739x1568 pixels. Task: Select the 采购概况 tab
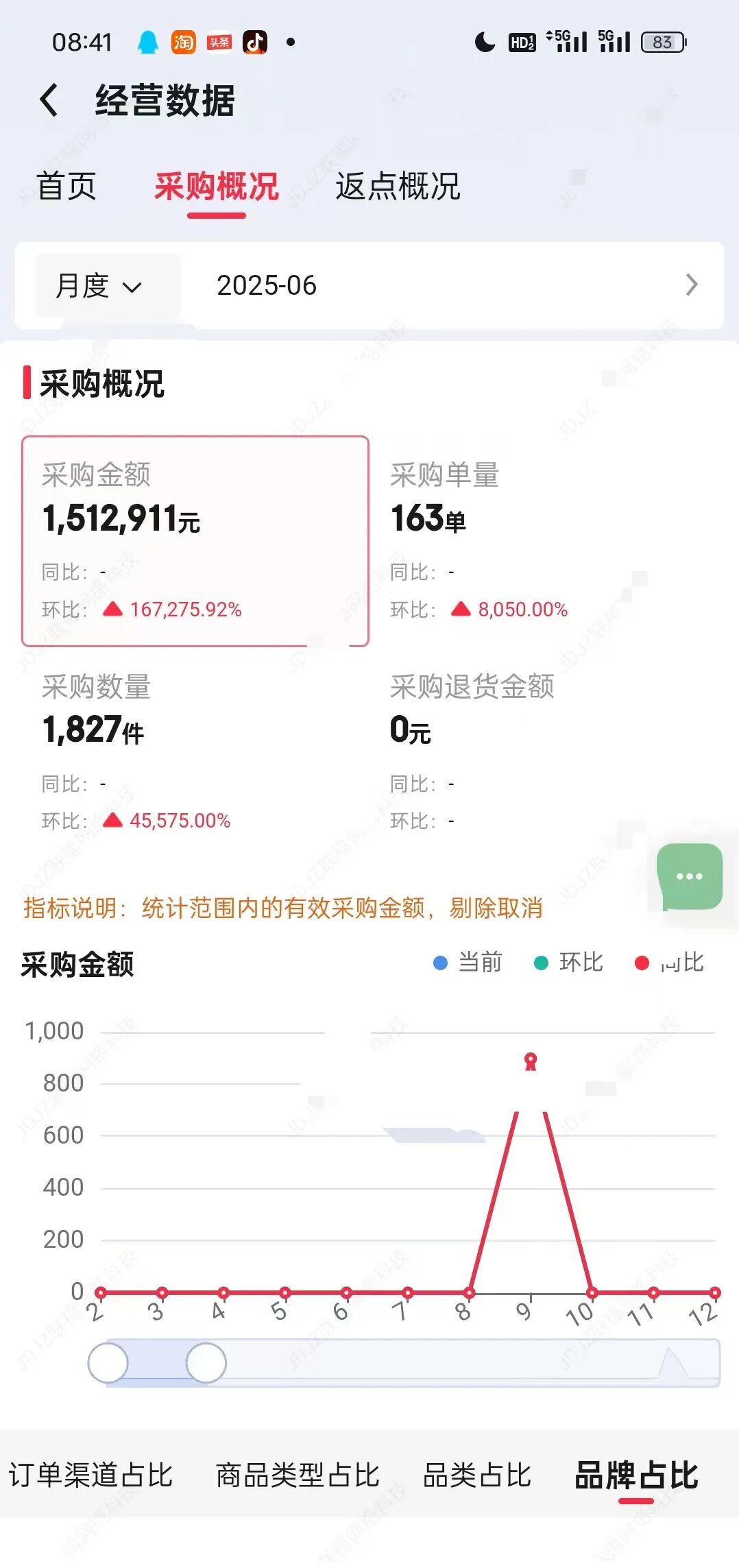(x=217, y=186)
